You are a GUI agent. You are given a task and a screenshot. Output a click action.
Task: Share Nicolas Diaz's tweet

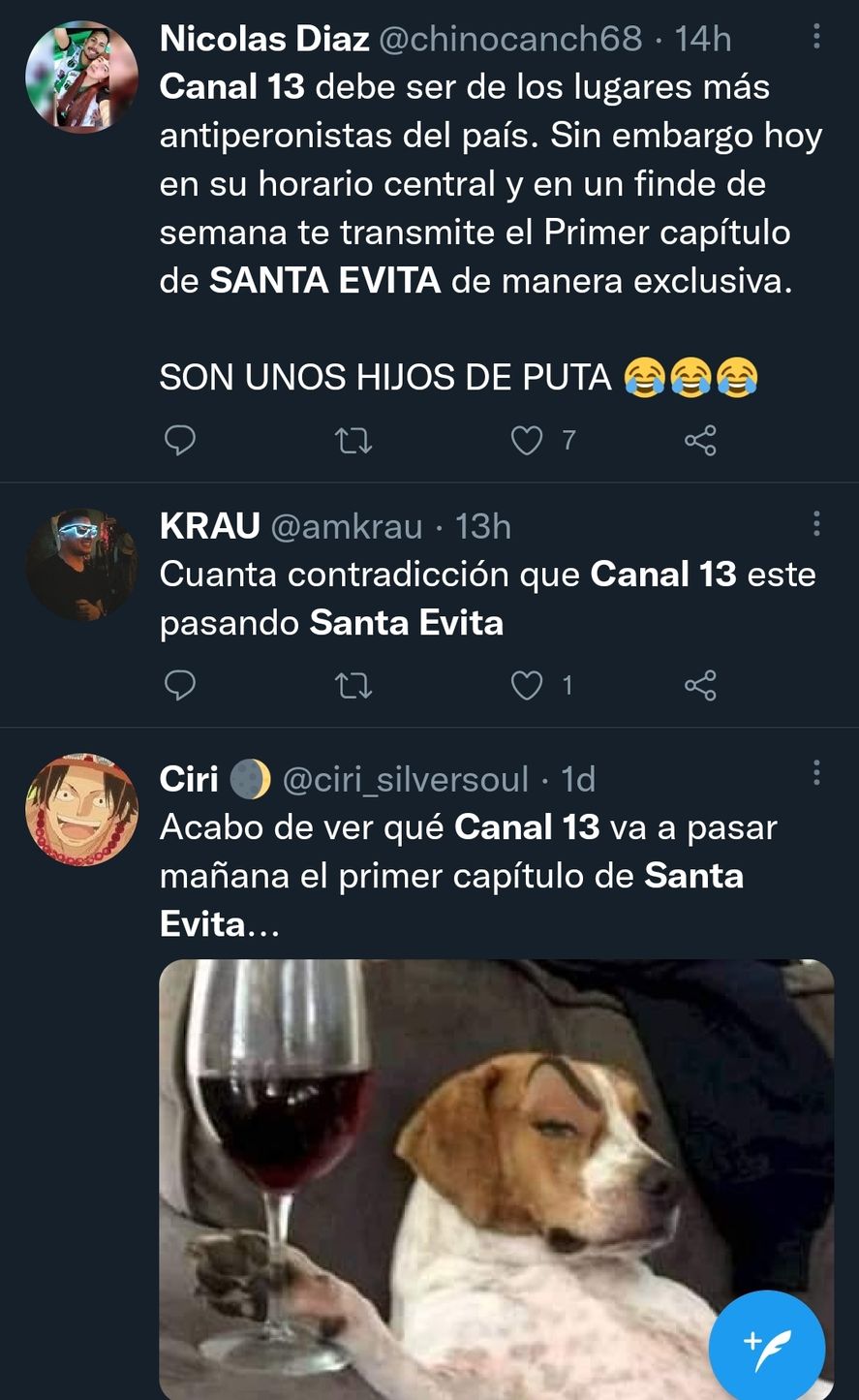(x=699, y=441)
